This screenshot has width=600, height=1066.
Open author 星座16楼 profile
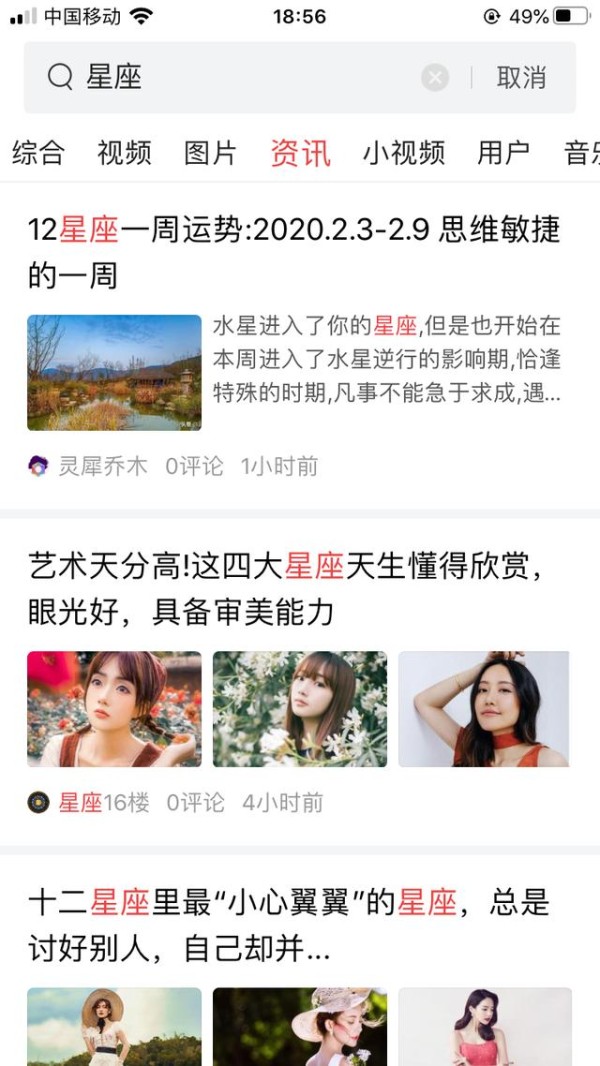pos(103,802)
